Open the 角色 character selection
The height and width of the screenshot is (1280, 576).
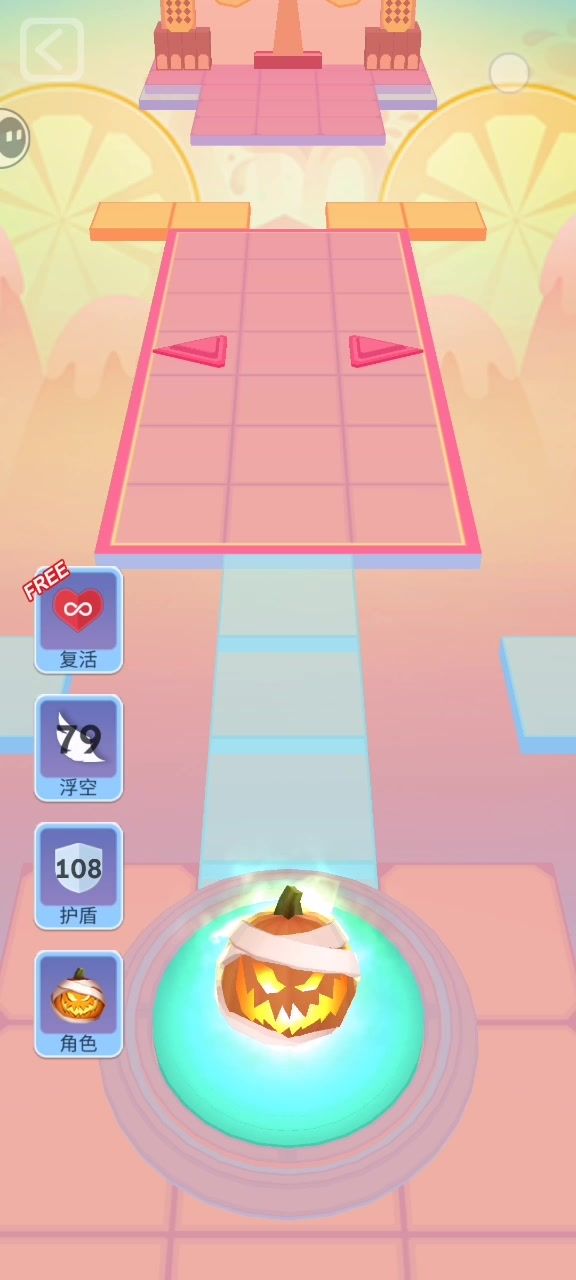coord(79,1004)
